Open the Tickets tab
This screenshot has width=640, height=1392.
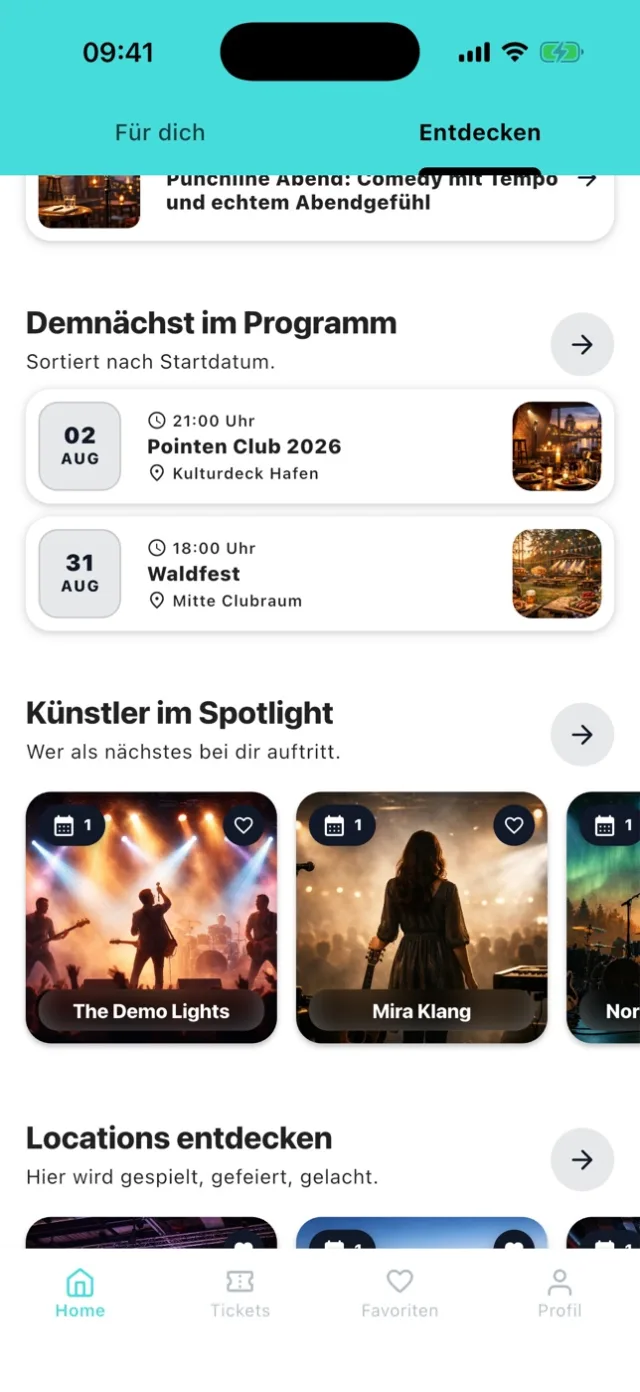tap(240, 1293)
